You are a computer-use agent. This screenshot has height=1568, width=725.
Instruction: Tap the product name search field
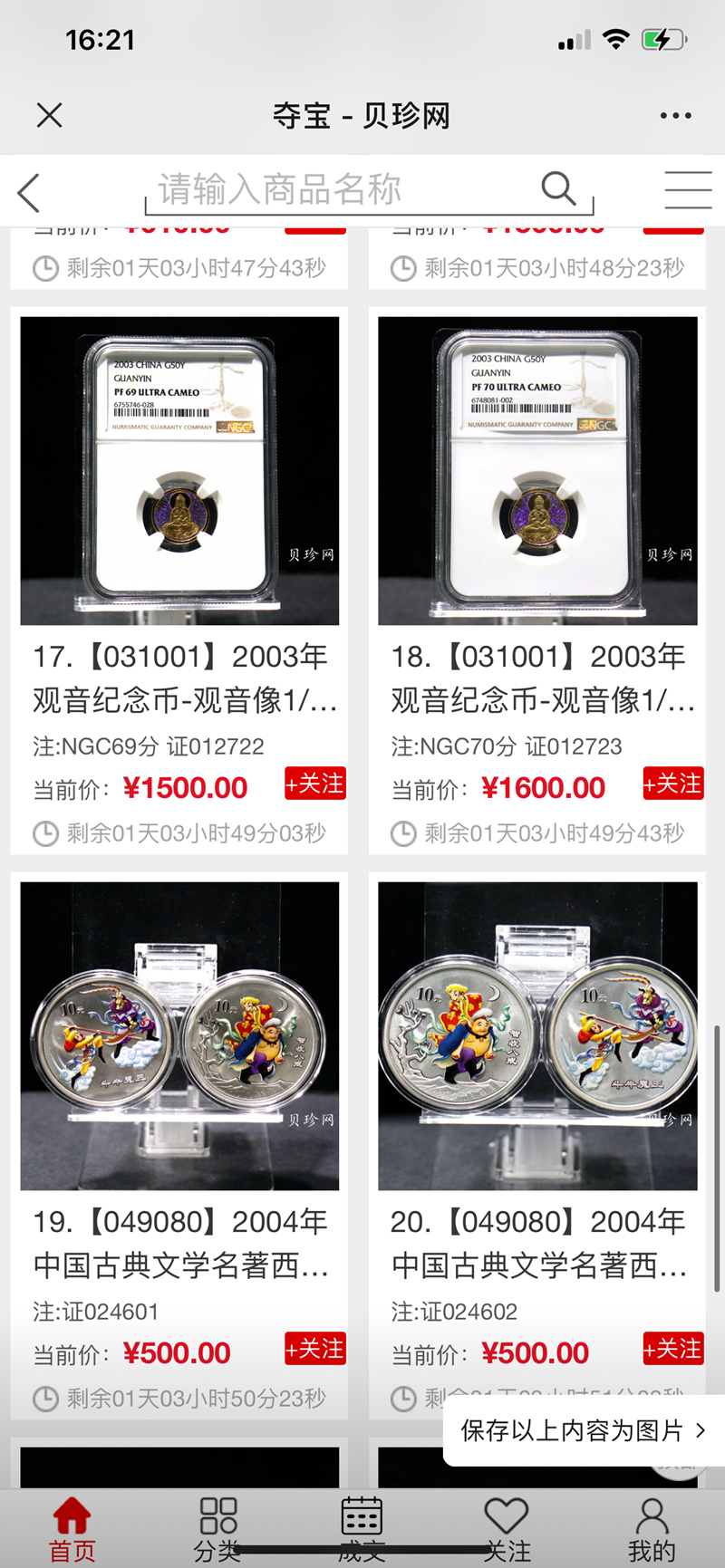click(344, 190)
